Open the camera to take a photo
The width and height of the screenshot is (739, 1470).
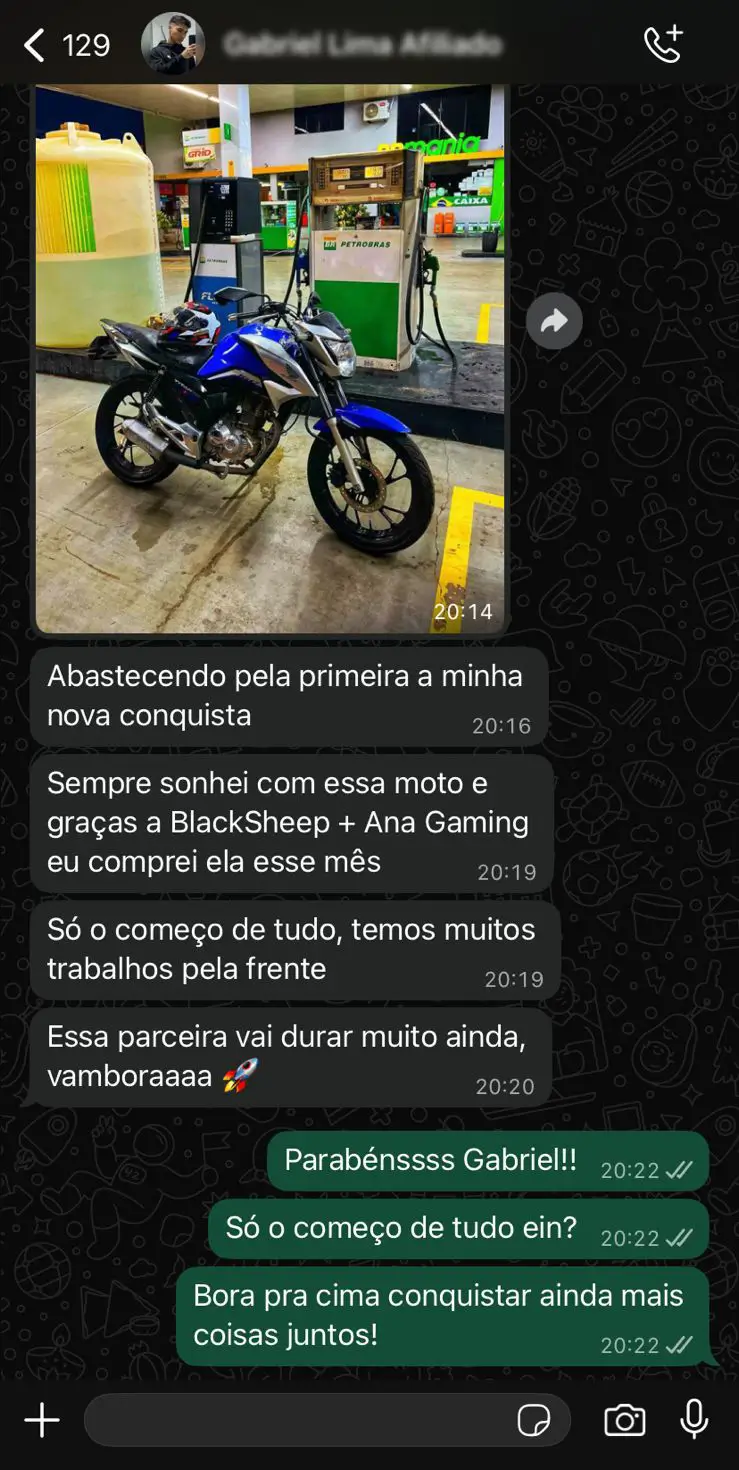(x=625, y=1420)
